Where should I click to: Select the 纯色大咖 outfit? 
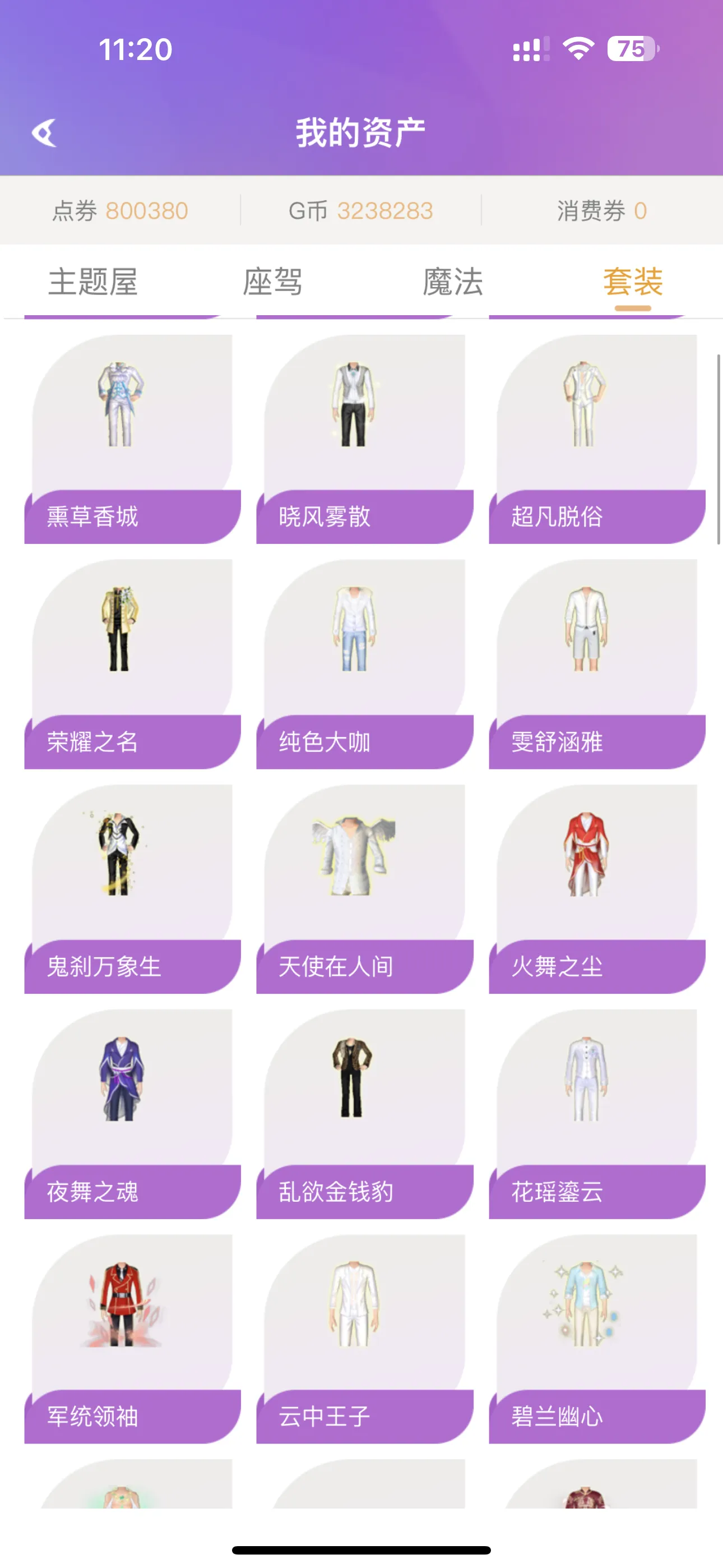click(x=364, y=663)
